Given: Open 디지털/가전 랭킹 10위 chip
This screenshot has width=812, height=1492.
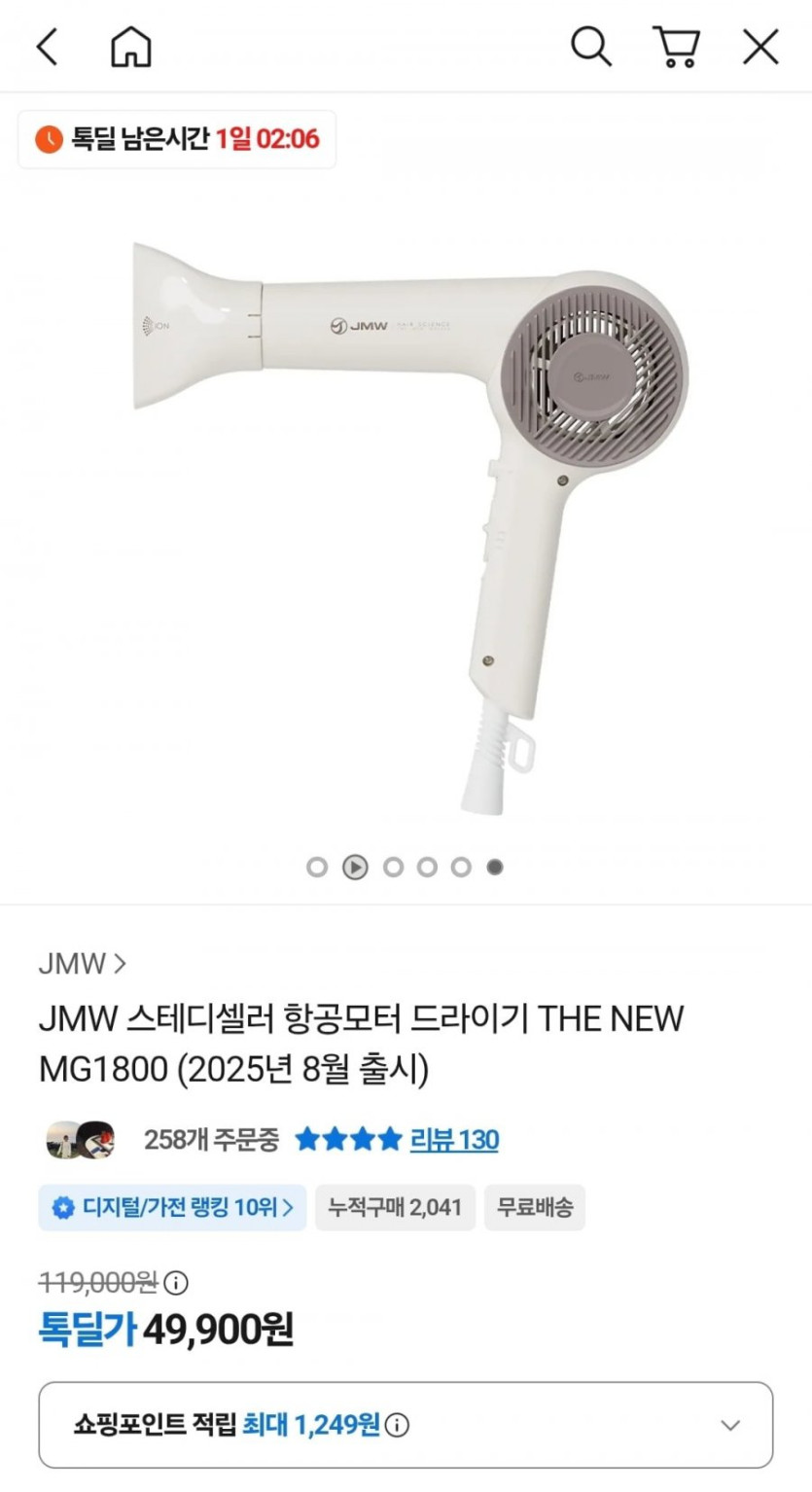Looking at the screenshot, I should click(172, 1208).
